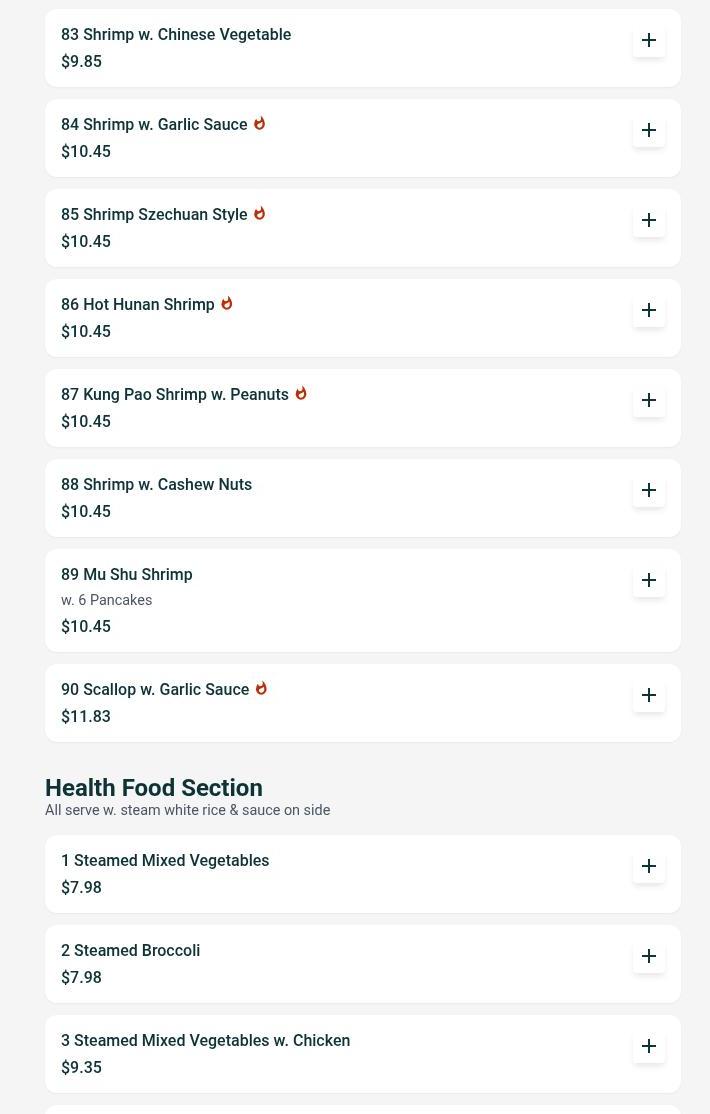This screenshot has width=710, height=1114.
Task: Add 87 Kung Pao Shrimp w. Peanuts
Action: point(649,401)
